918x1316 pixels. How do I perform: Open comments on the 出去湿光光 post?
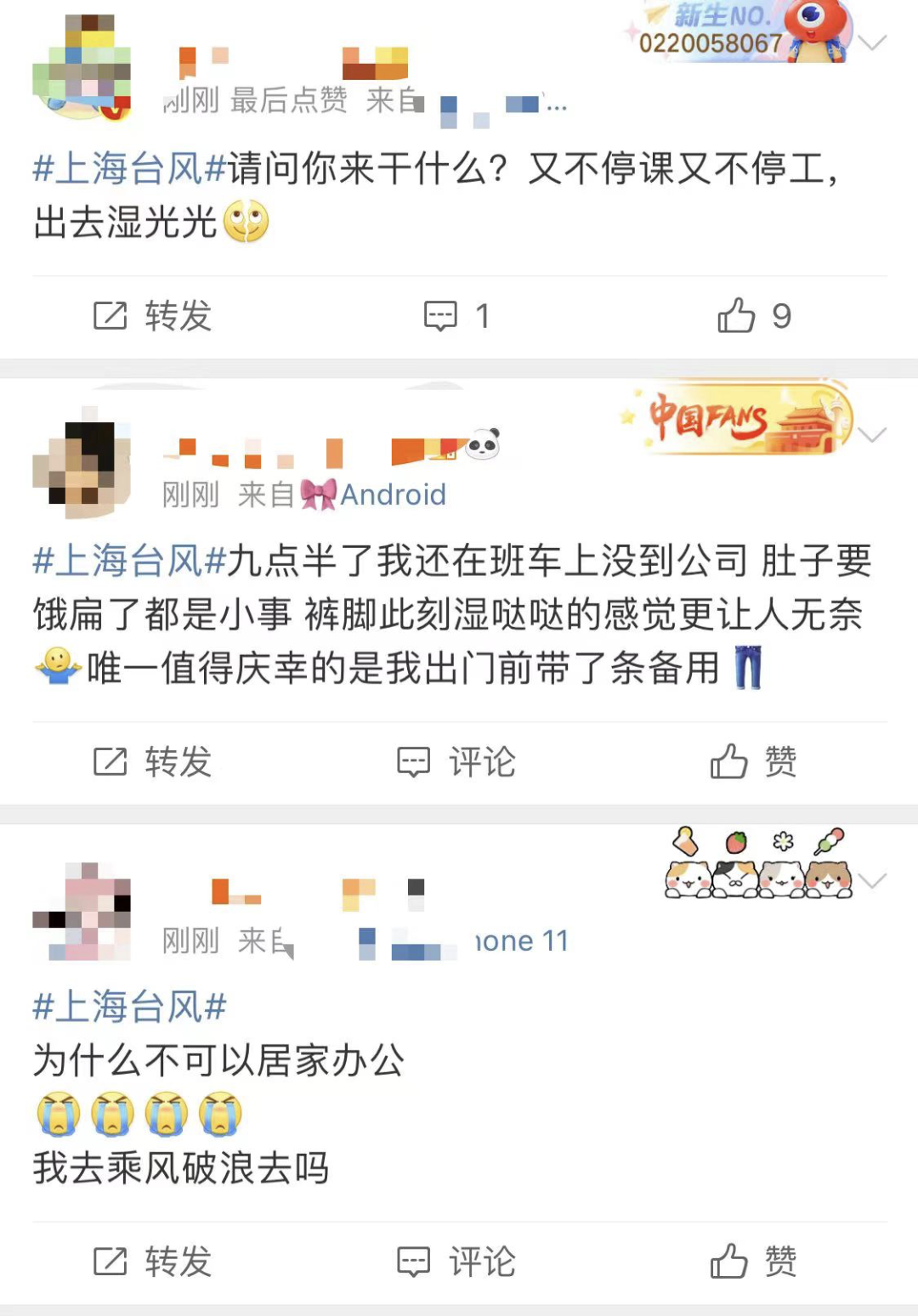tap(456, 316)
